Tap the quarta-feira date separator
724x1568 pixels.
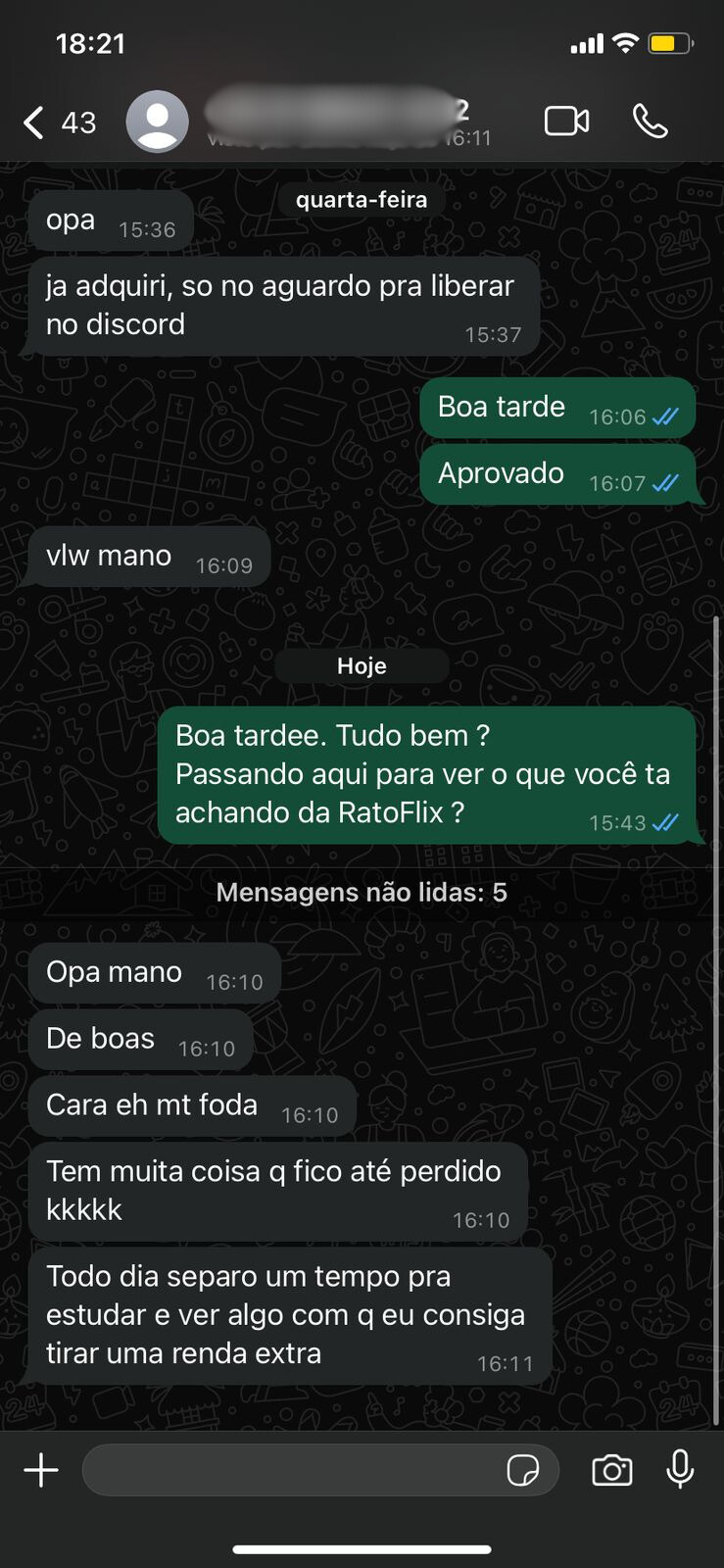click(x=362, y=199)
